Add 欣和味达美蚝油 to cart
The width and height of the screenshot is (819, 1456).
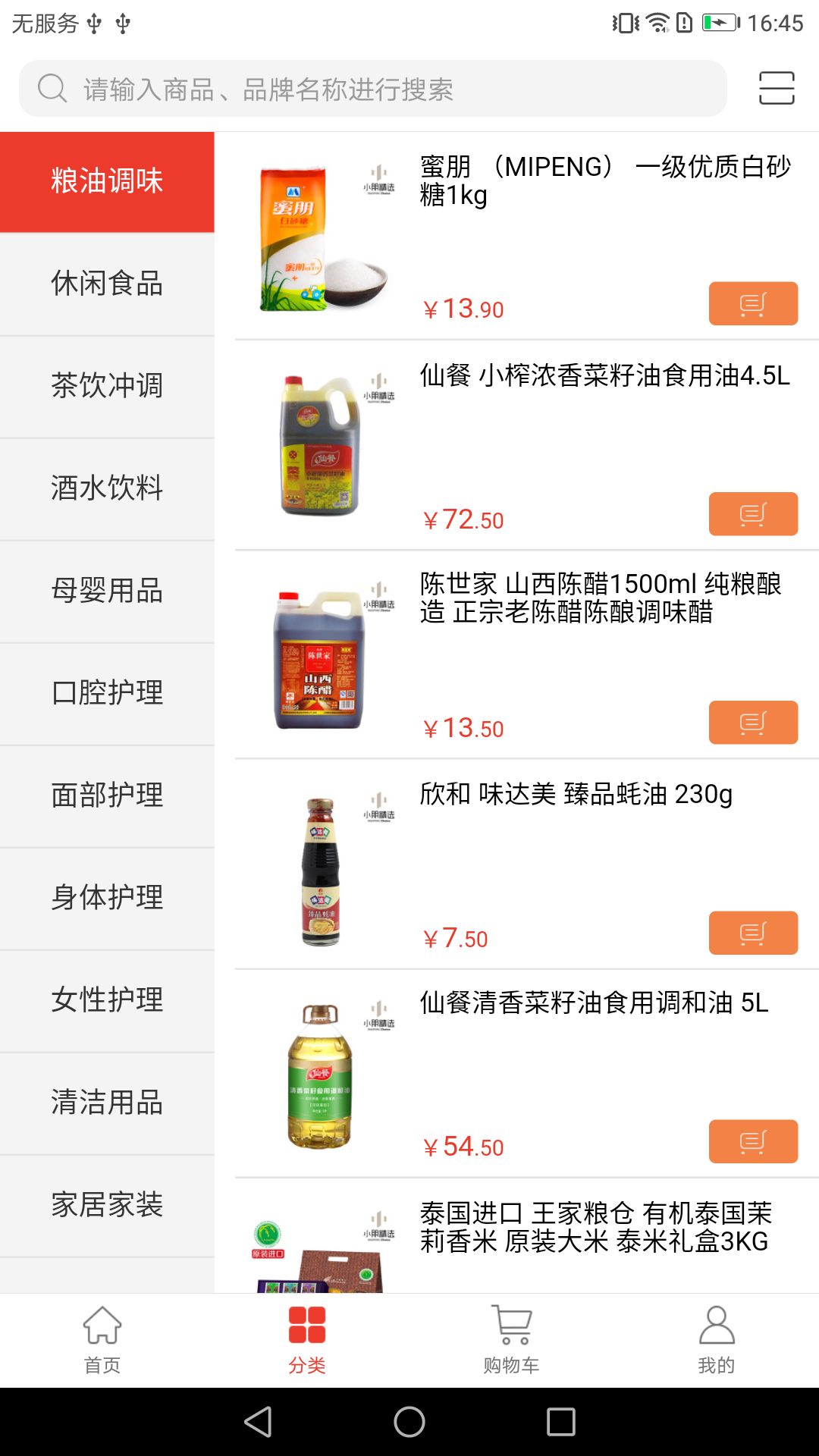point(752,932)
